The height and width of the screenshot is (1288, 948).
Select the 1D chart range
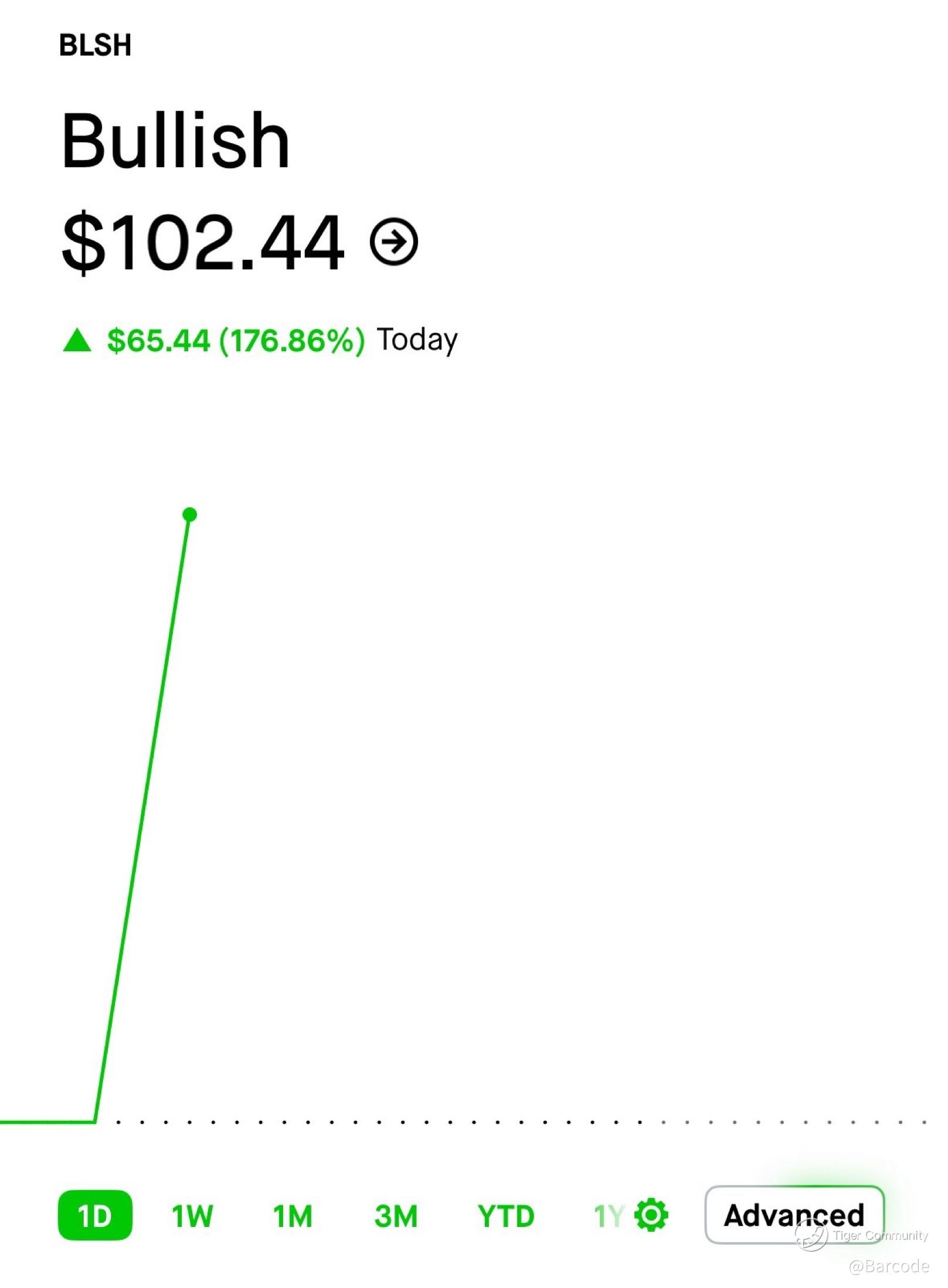95,1215
